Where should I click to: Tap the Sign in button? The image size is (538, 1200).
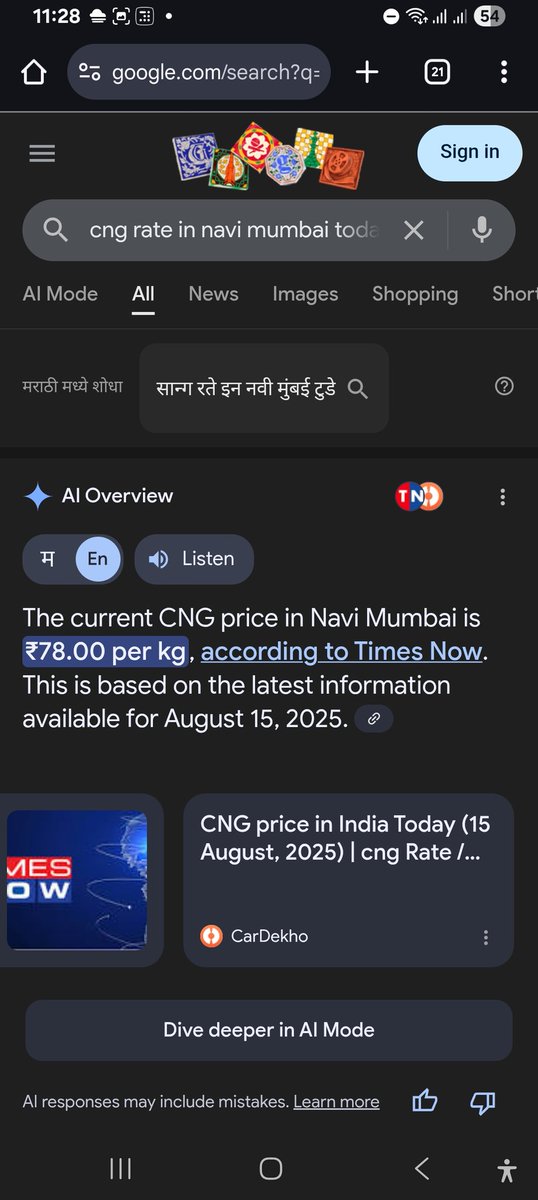pyautogui.click(x=470, y=152)
